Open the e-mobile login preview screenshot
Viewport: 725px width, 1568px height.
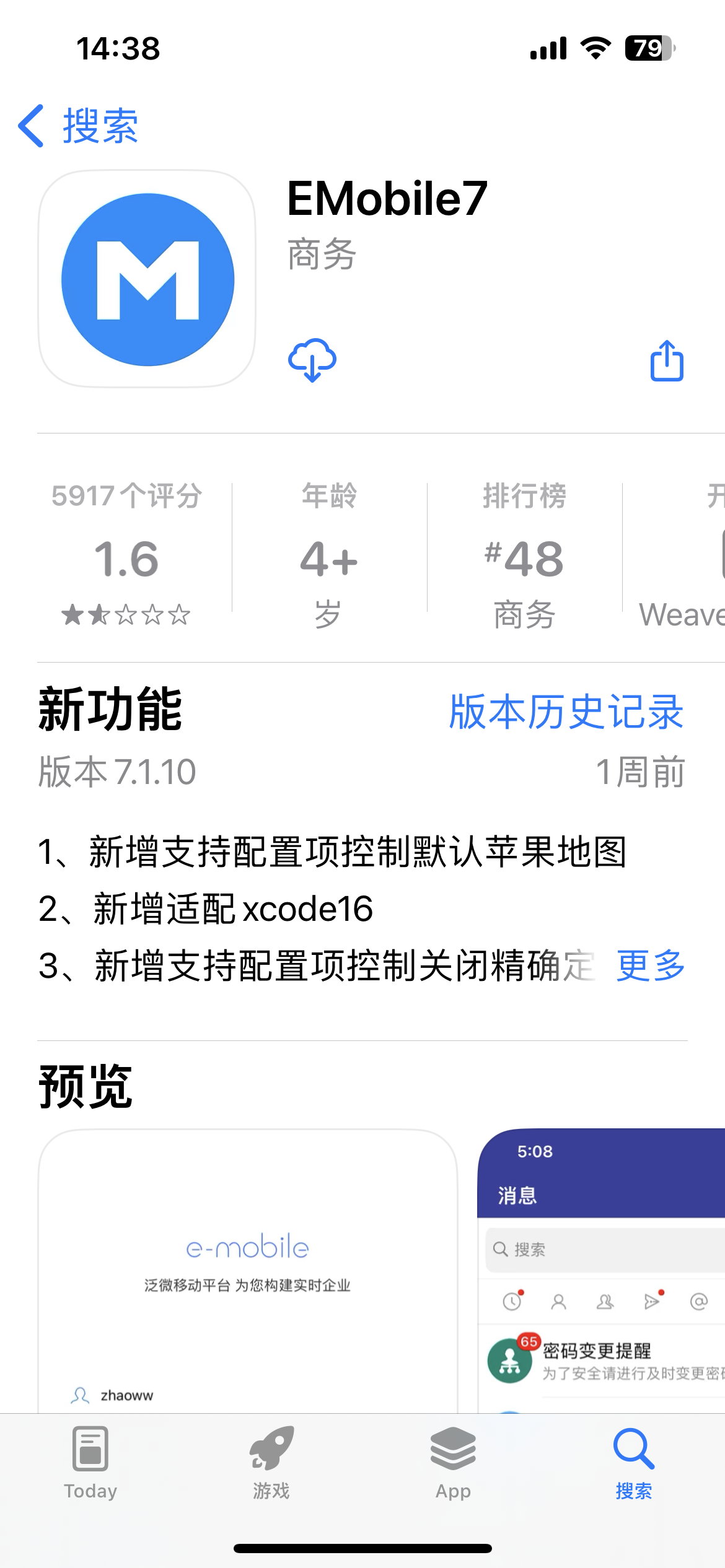[x=248, y=1270]
